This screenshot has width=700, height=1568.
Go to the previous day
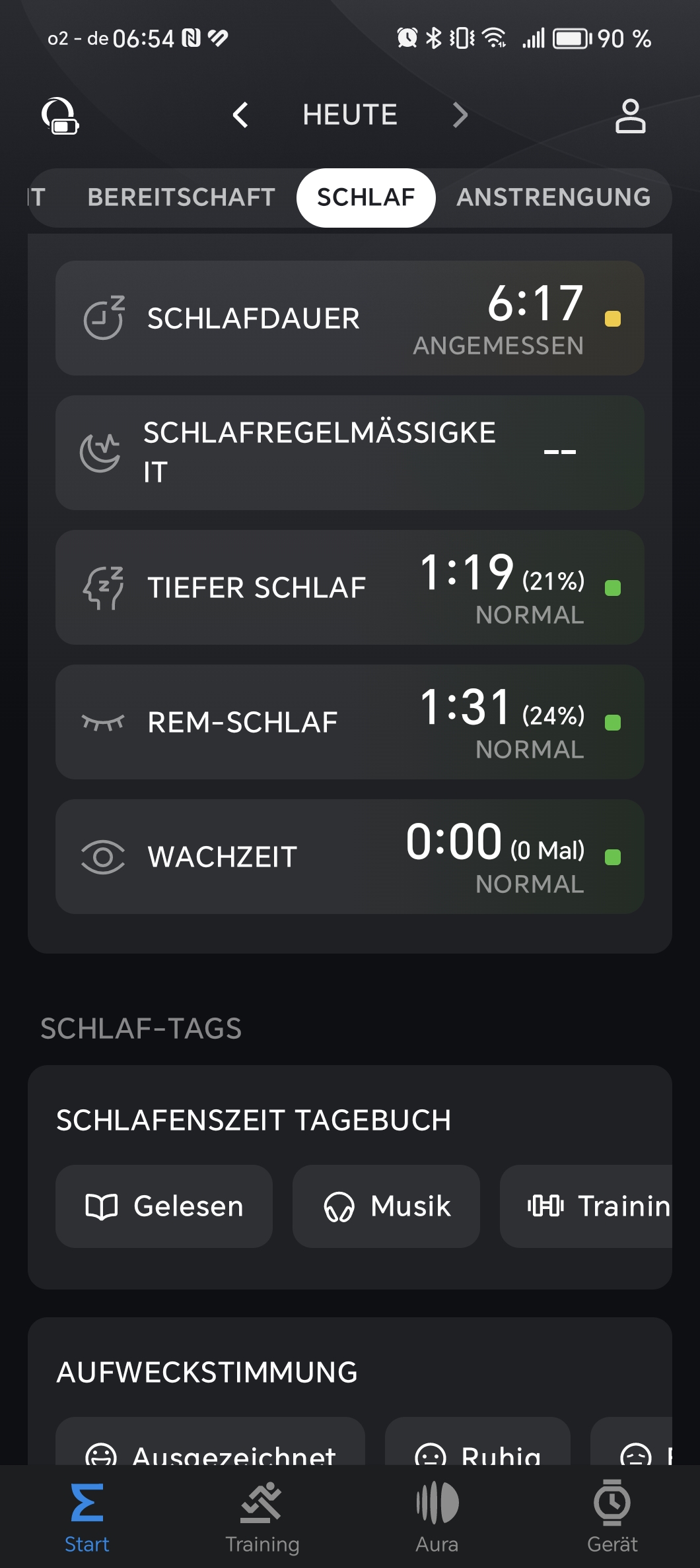tap(240, 115)
